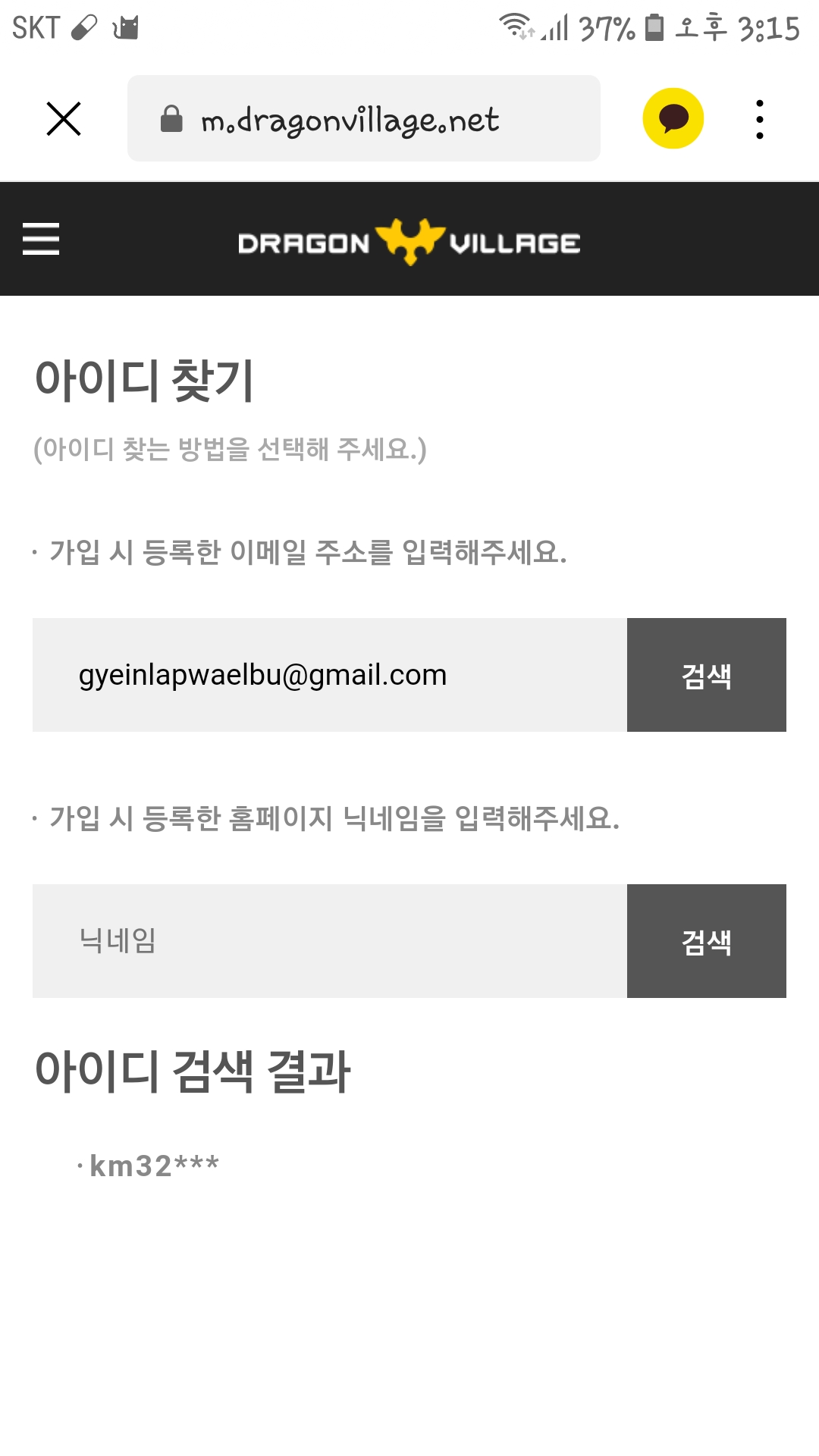Open the hamburger navigation menu
819x1456 pixels.
(x=41, y=239)
